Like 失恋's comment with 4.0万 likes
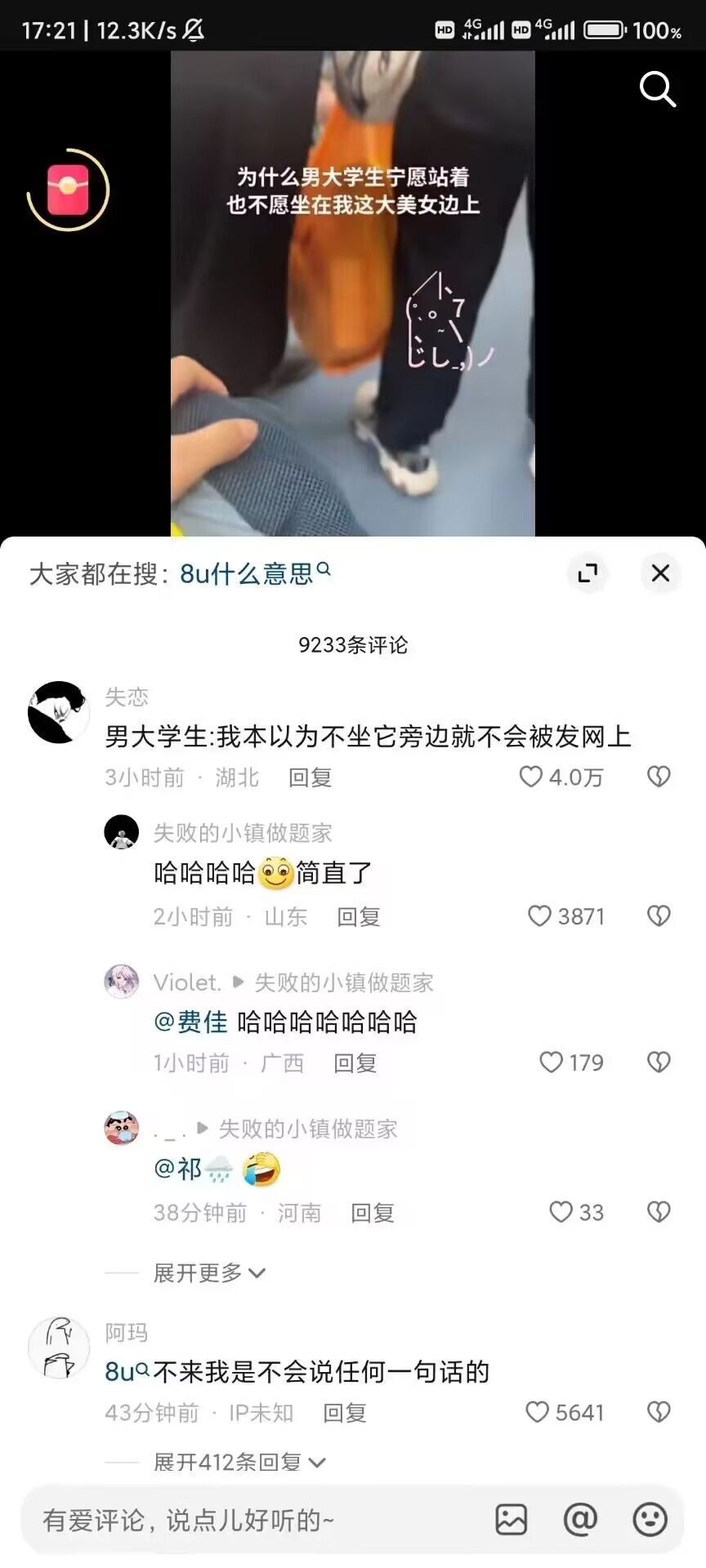 [x=531, y=777]
